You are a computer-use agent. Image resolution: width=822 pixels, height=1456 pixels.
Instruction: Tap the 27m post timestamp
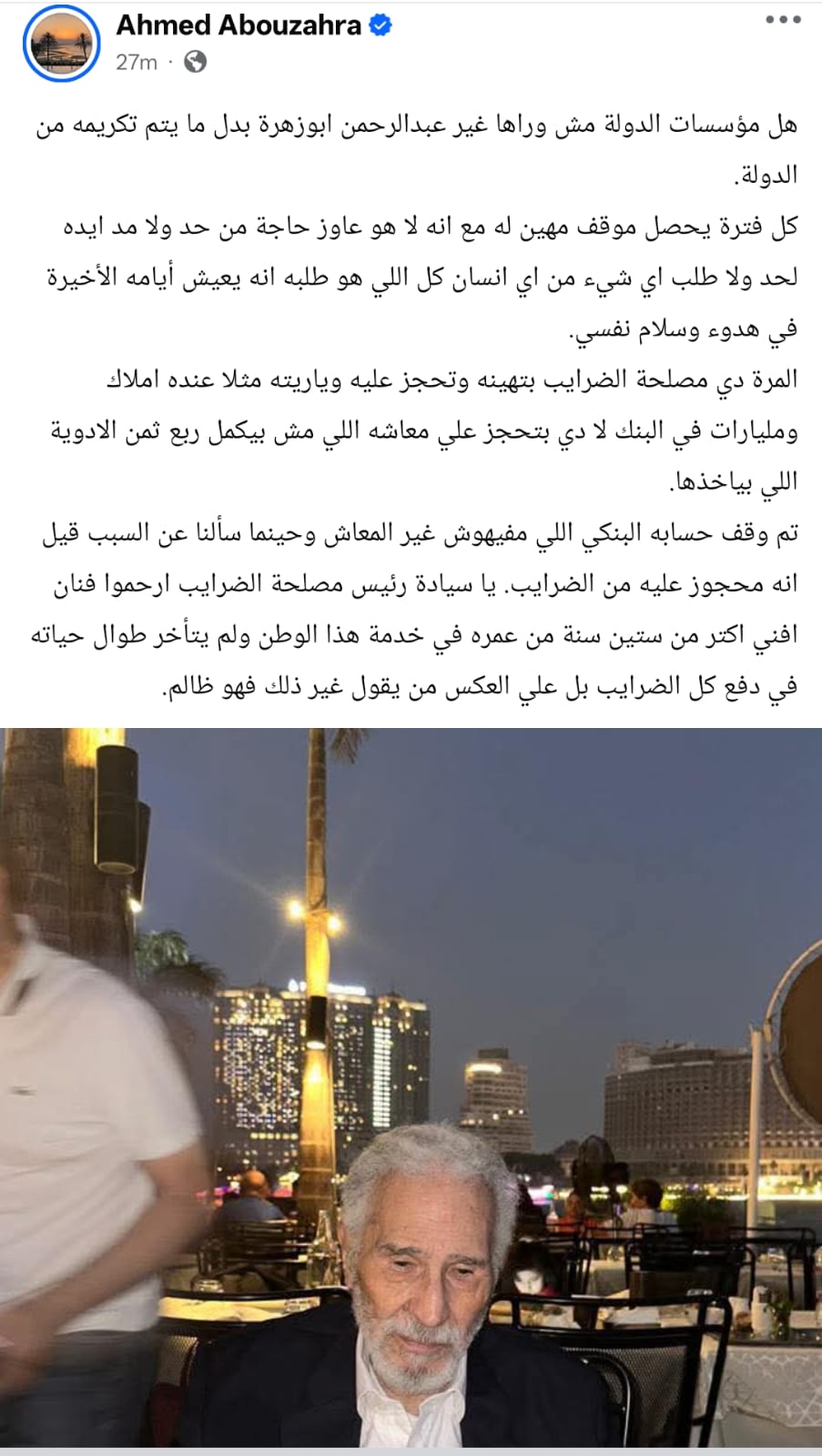pos(137,62)
